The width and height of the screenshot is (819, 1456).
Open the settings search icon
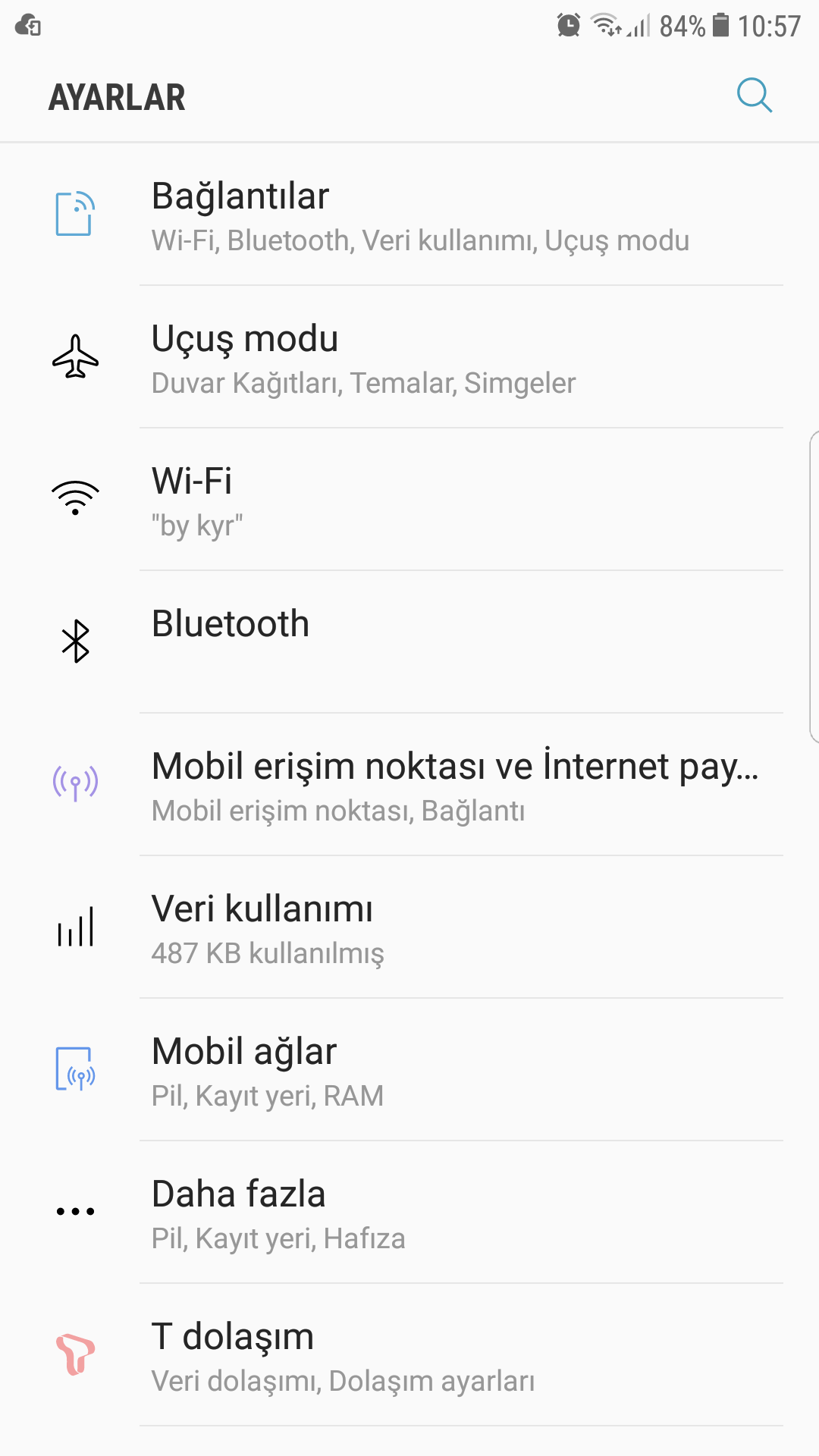coord(755,96)
